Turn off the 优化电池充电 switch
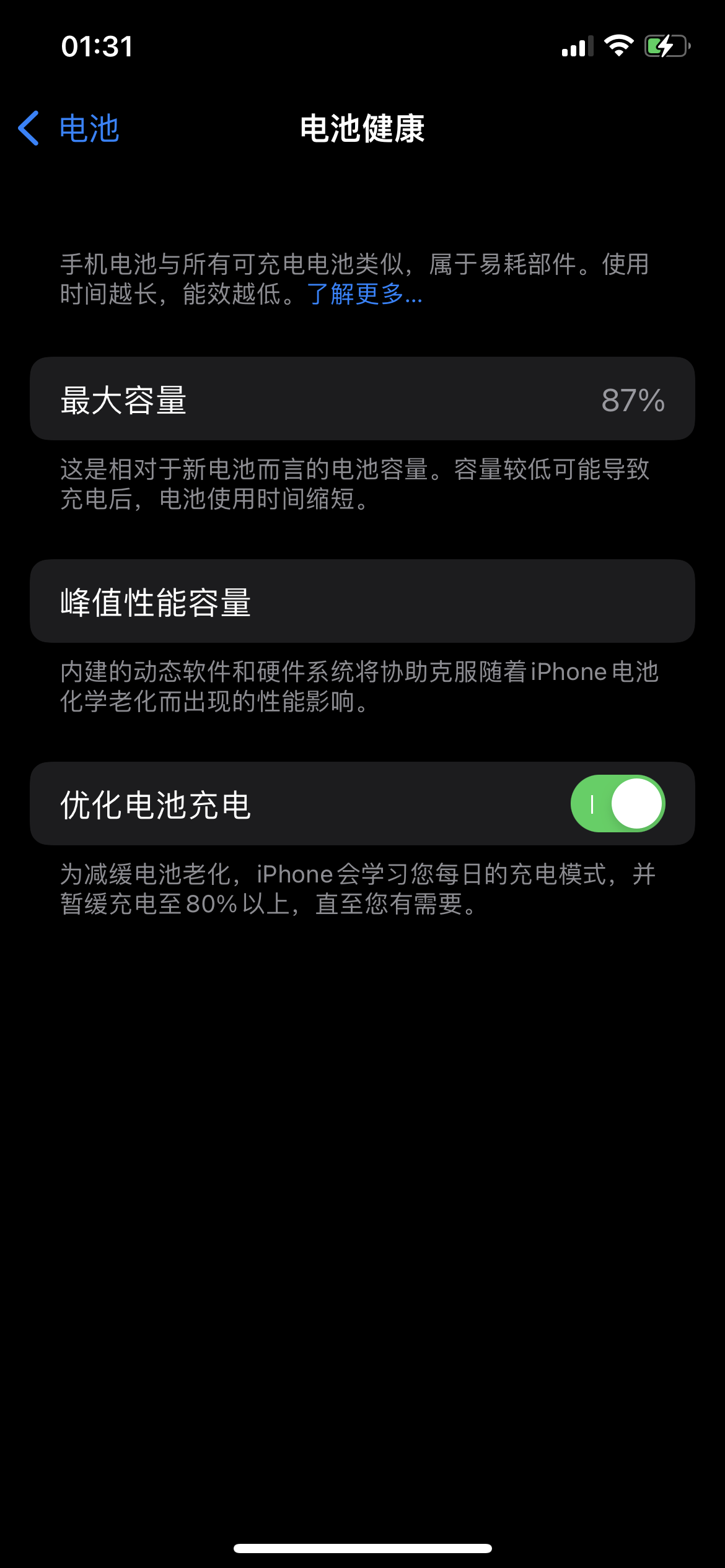 [x=617, y=804]
